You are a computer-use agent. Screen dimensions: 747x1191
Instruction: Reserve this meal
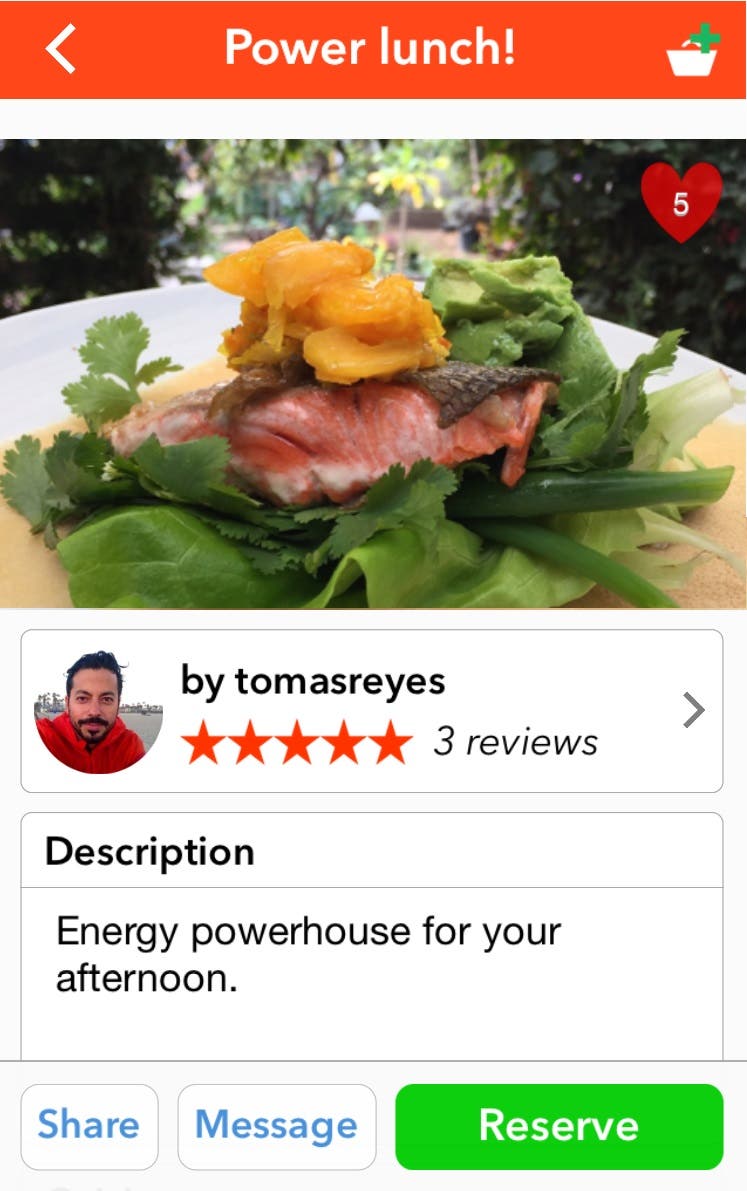click(x=558, y=1126)
